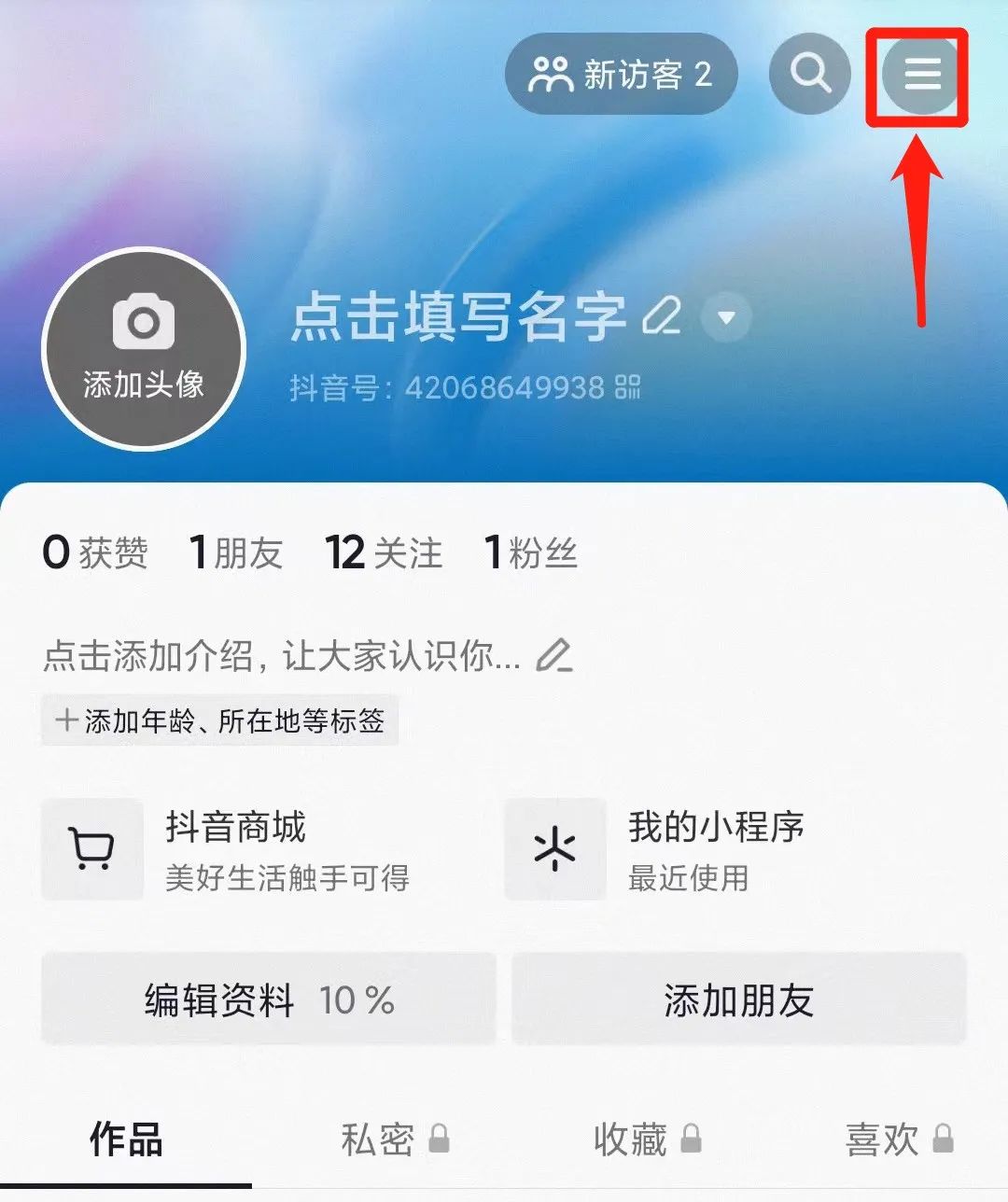
Task: View the 粉丝 followers list
Action: [x=530, y=552]
